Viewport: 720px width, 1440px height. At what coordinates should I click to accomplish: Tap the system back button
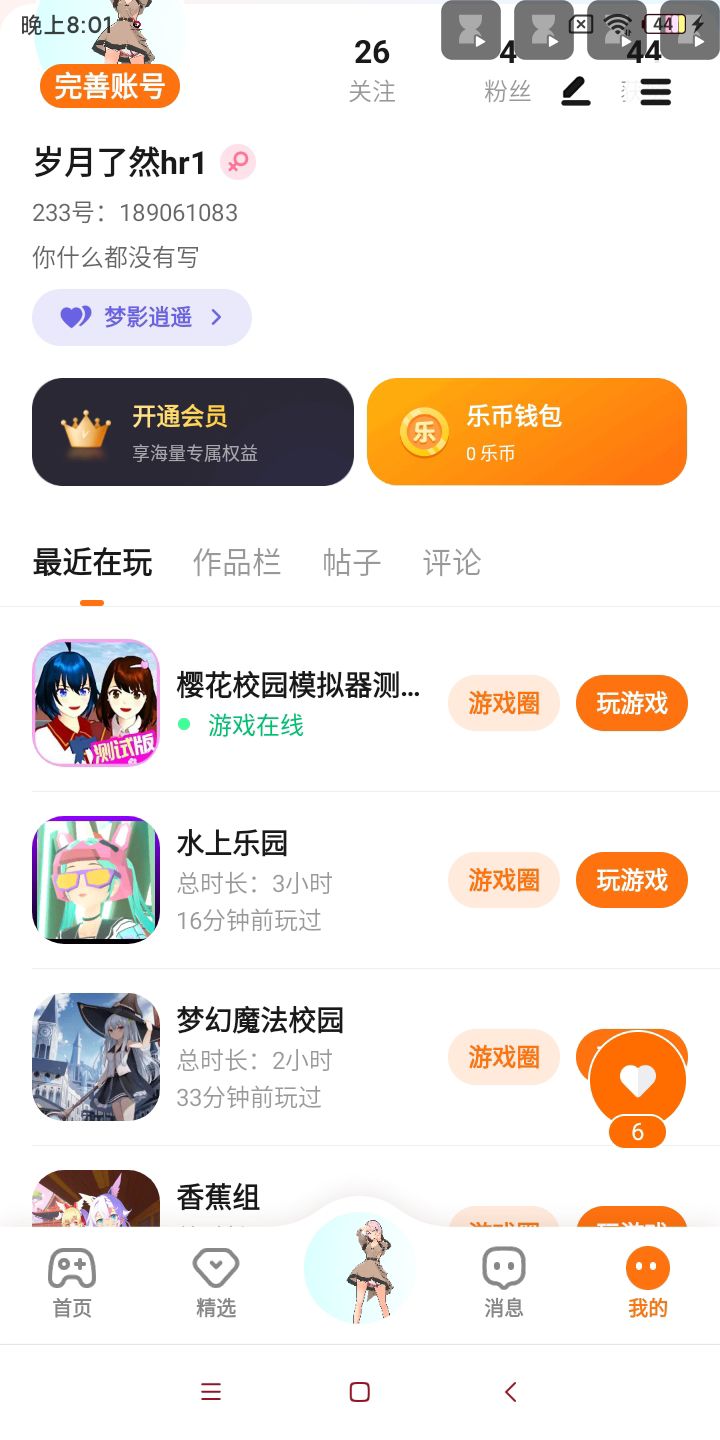(x=511, y=1392)
